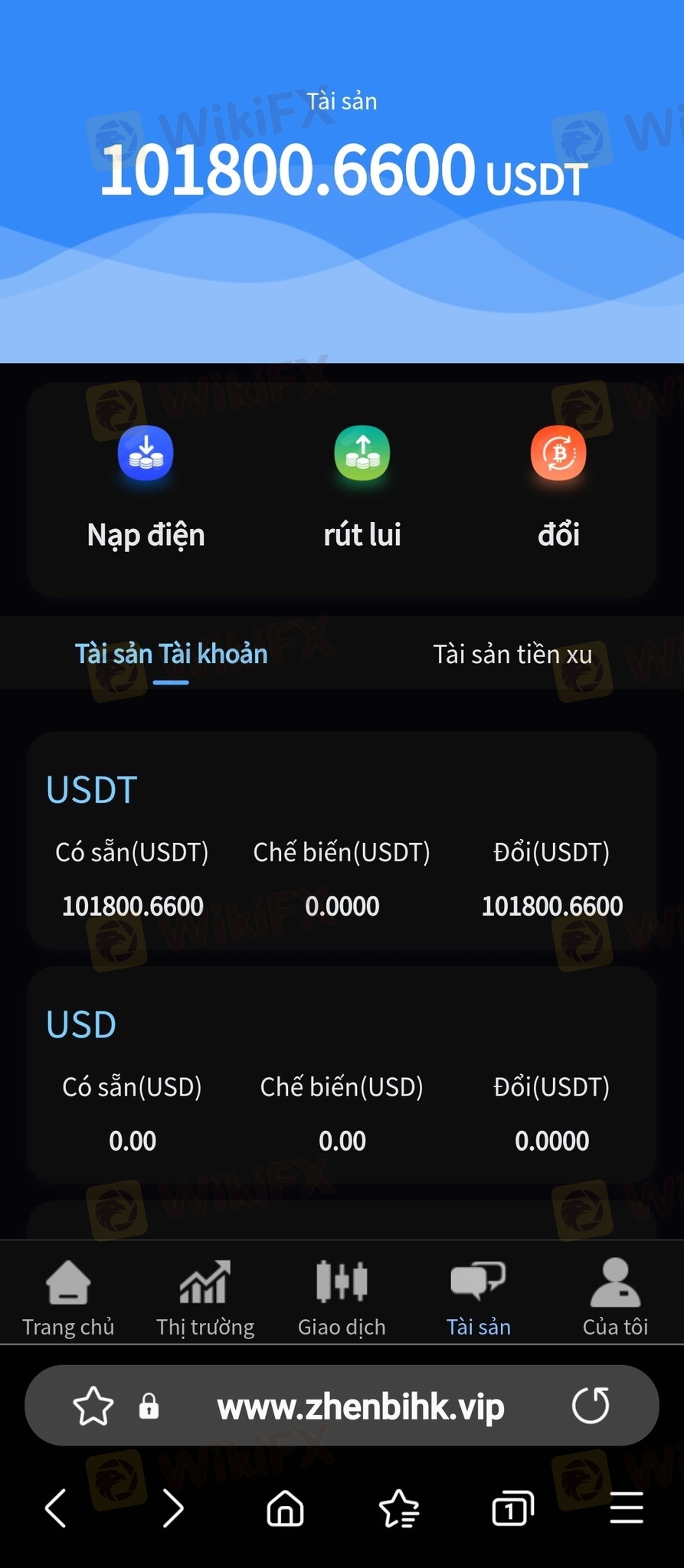Go forward with the browser forward arrow
The width and height of the screenshot is (684, 1568).
tap(174, 1508)
